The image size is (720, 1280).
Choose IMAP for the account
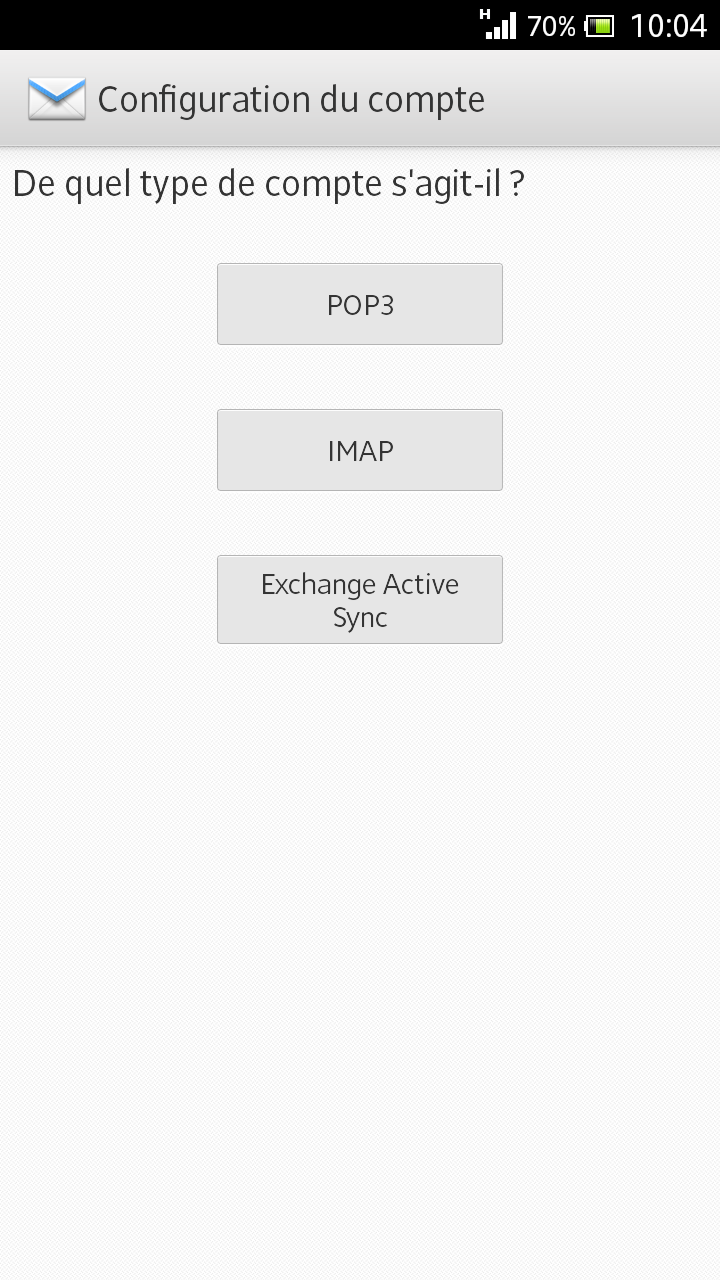[x=360, y=450]
